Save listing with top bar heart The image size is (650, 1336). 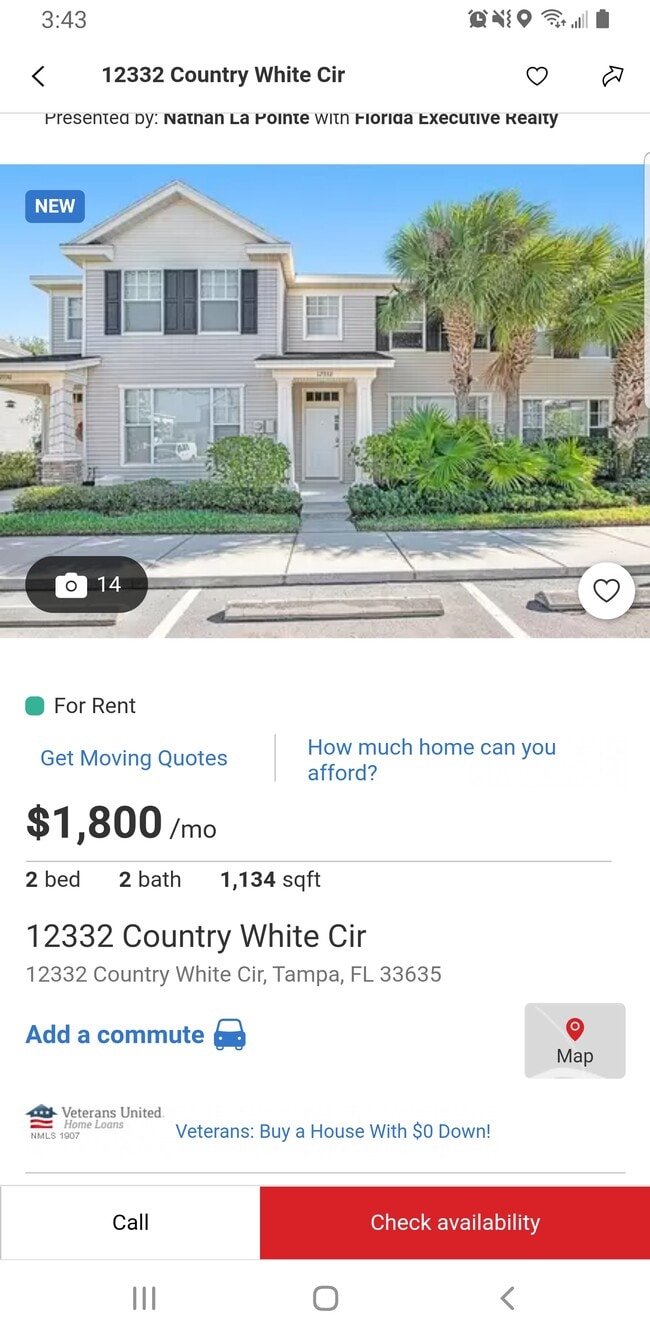click(537, 76)
